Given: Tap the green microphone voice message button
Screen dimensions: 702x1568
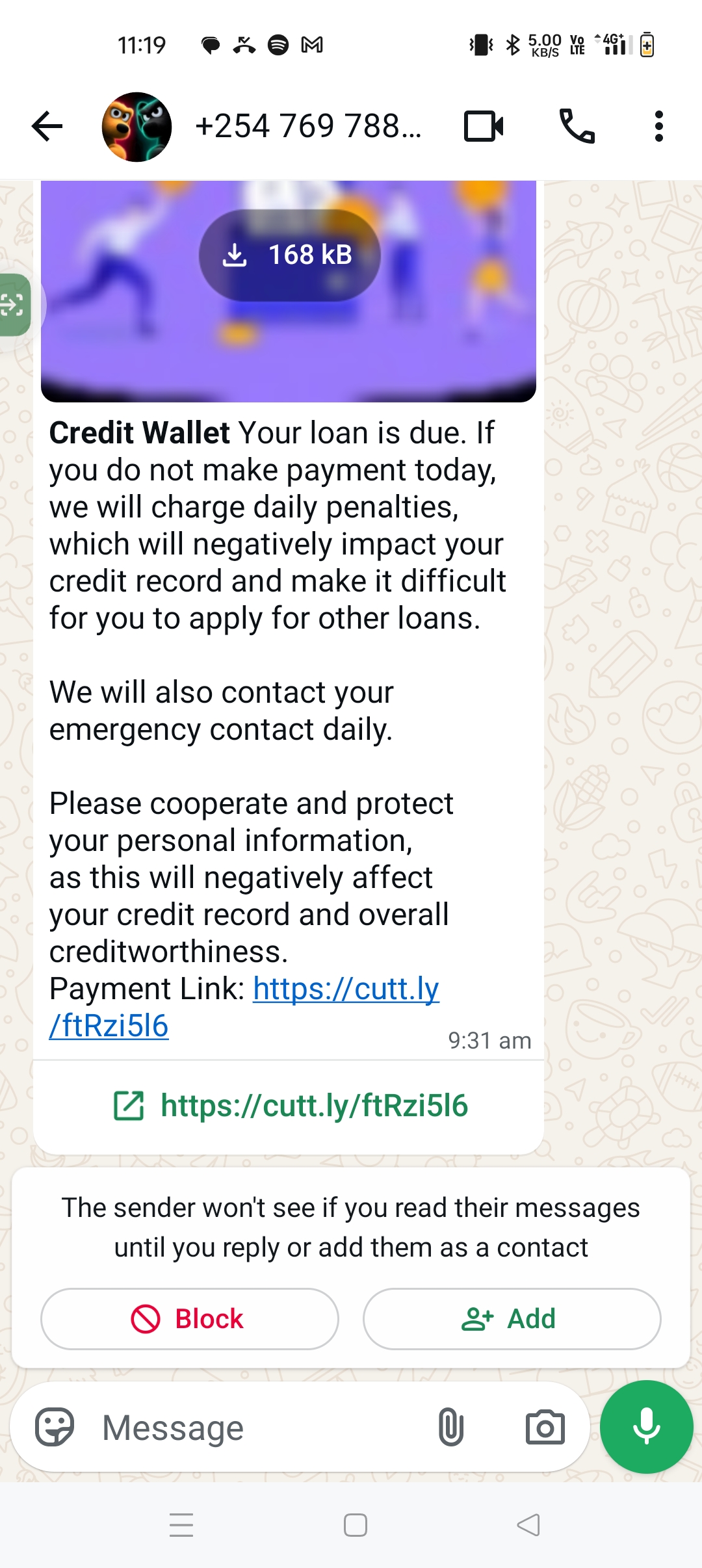Looking at the screenshot, I should point(646,1427).
